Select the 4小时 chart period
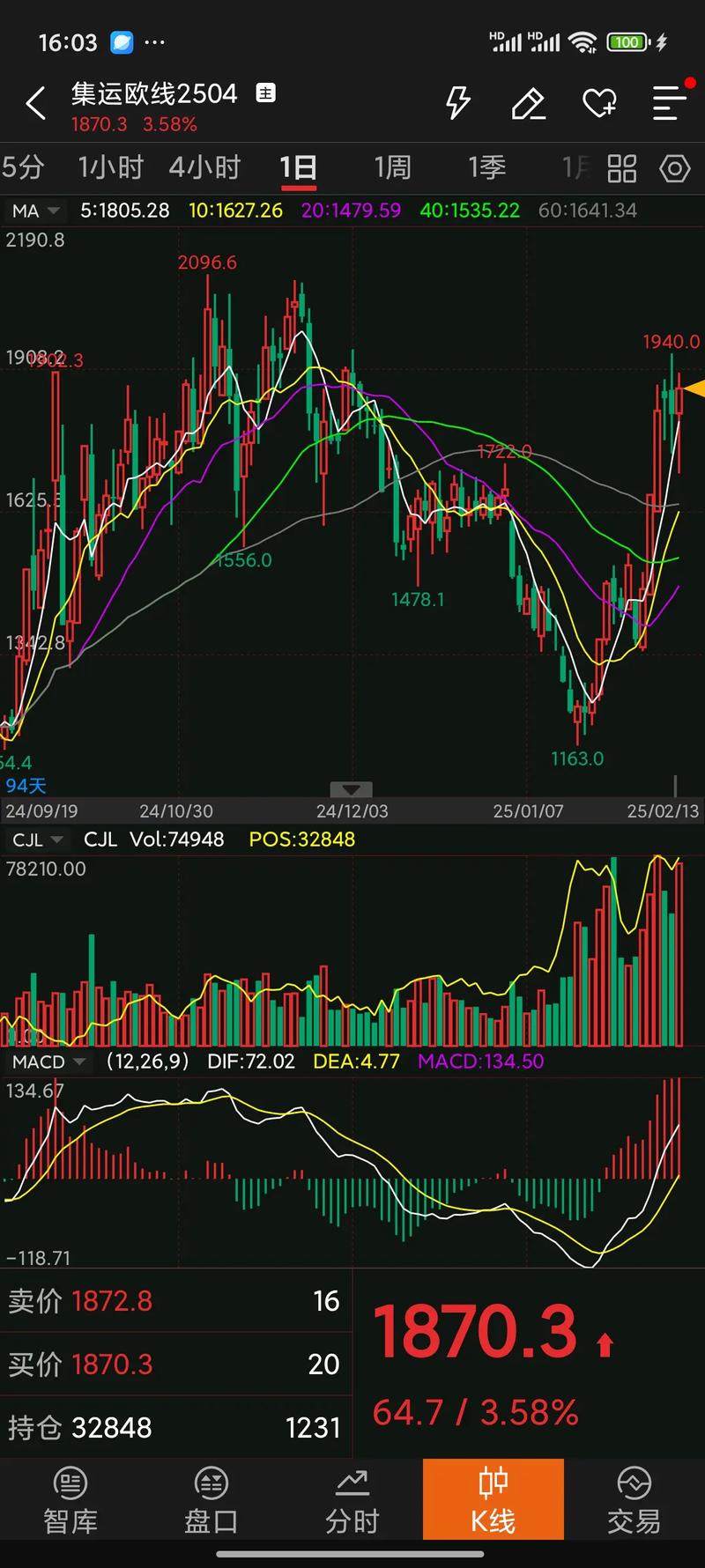The width and height of the screenshot is (705, 1568). coord(204,167)
